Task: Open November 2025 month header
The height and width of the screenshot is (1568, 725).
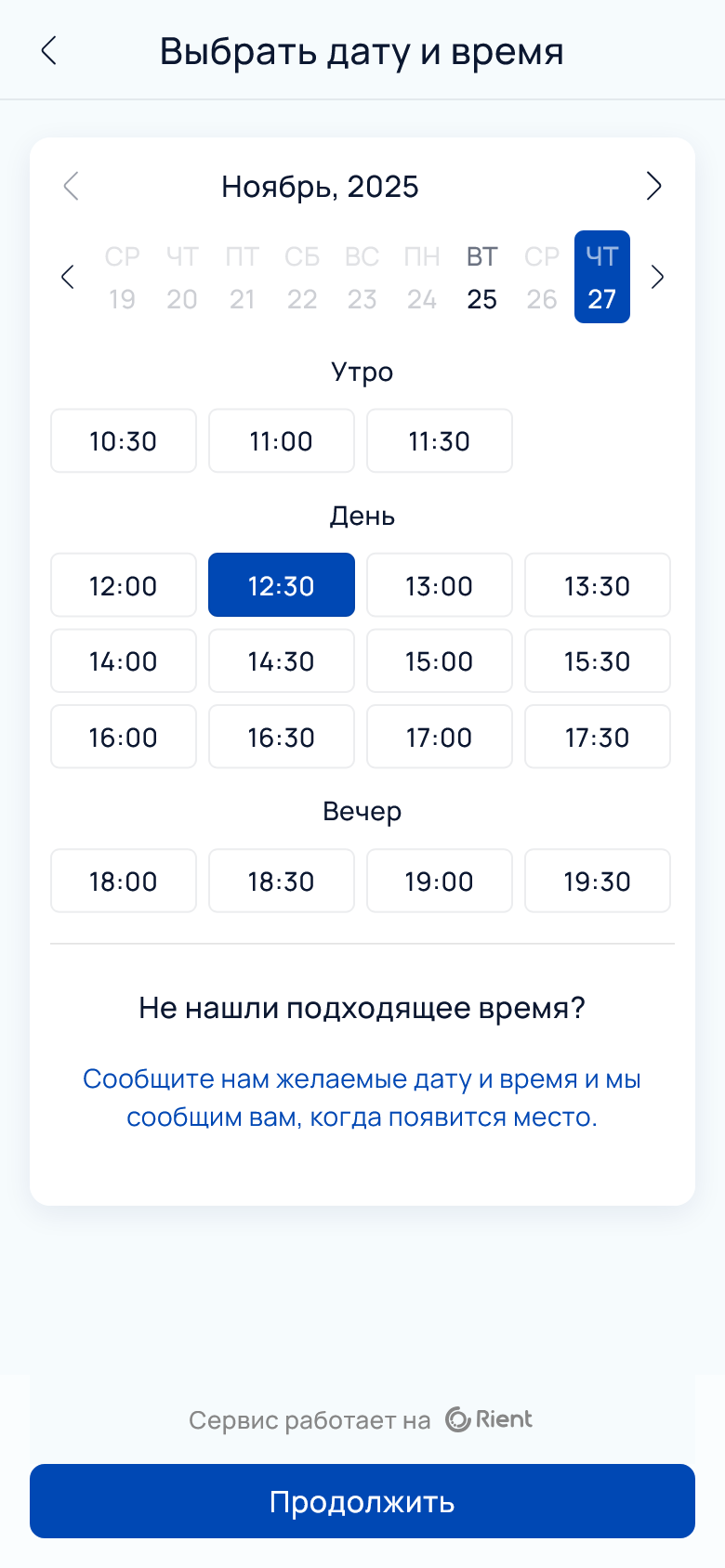Action: coord(319,186)
